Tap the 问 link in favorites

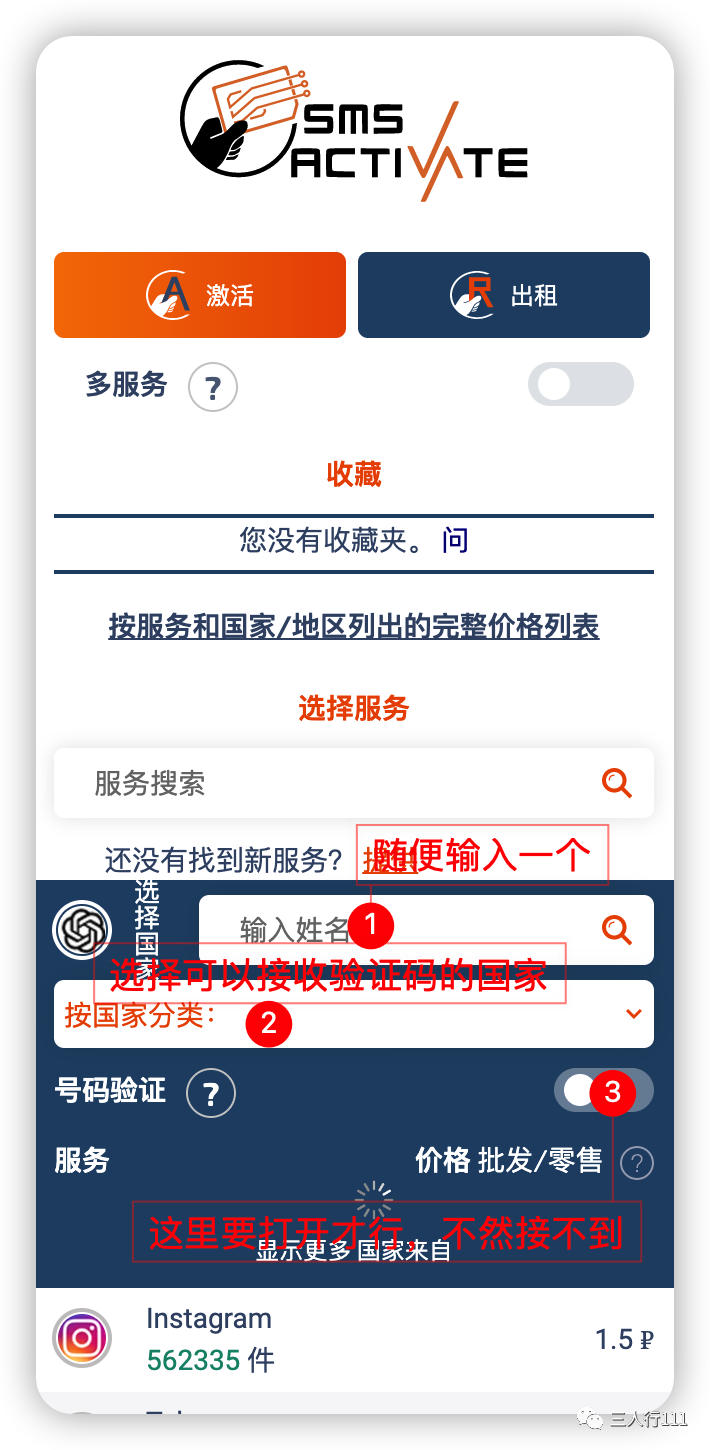click(455, 541)
